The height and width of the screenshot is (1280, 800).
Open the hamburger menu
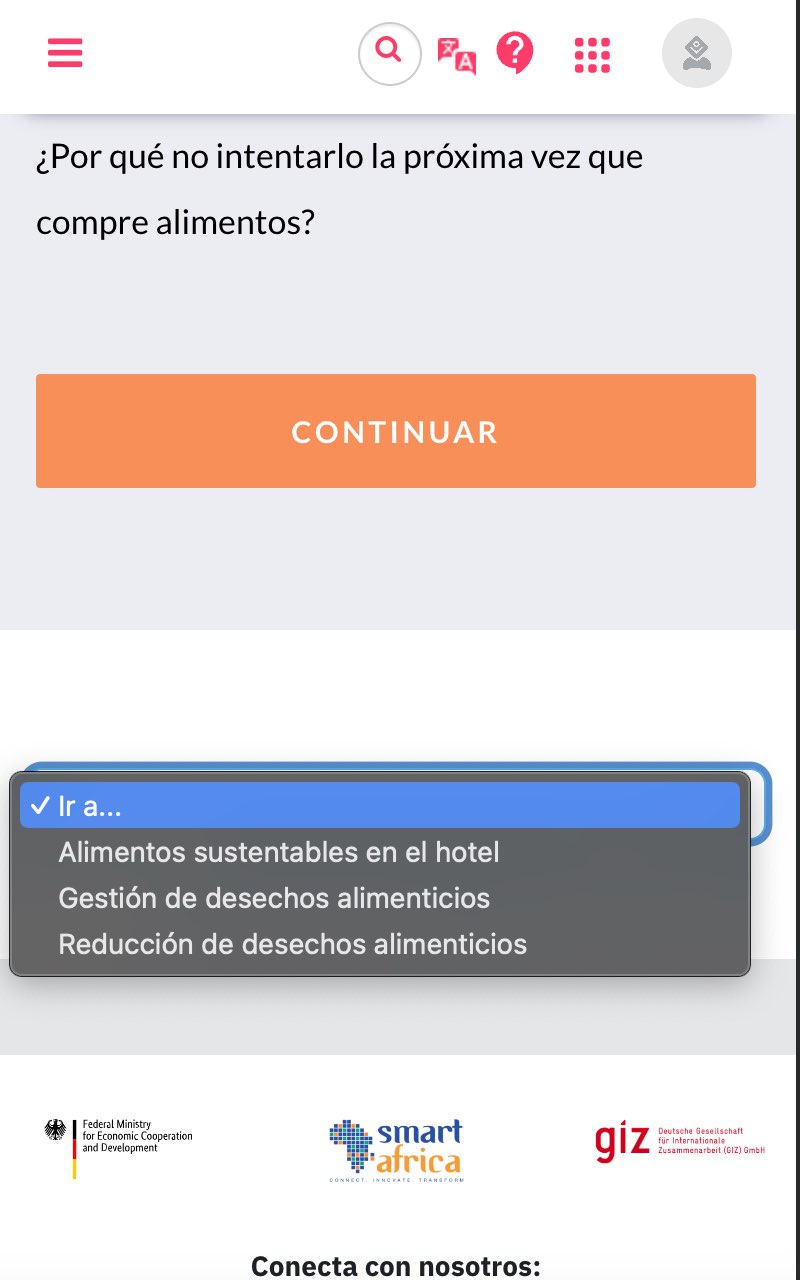click(65, 52)
